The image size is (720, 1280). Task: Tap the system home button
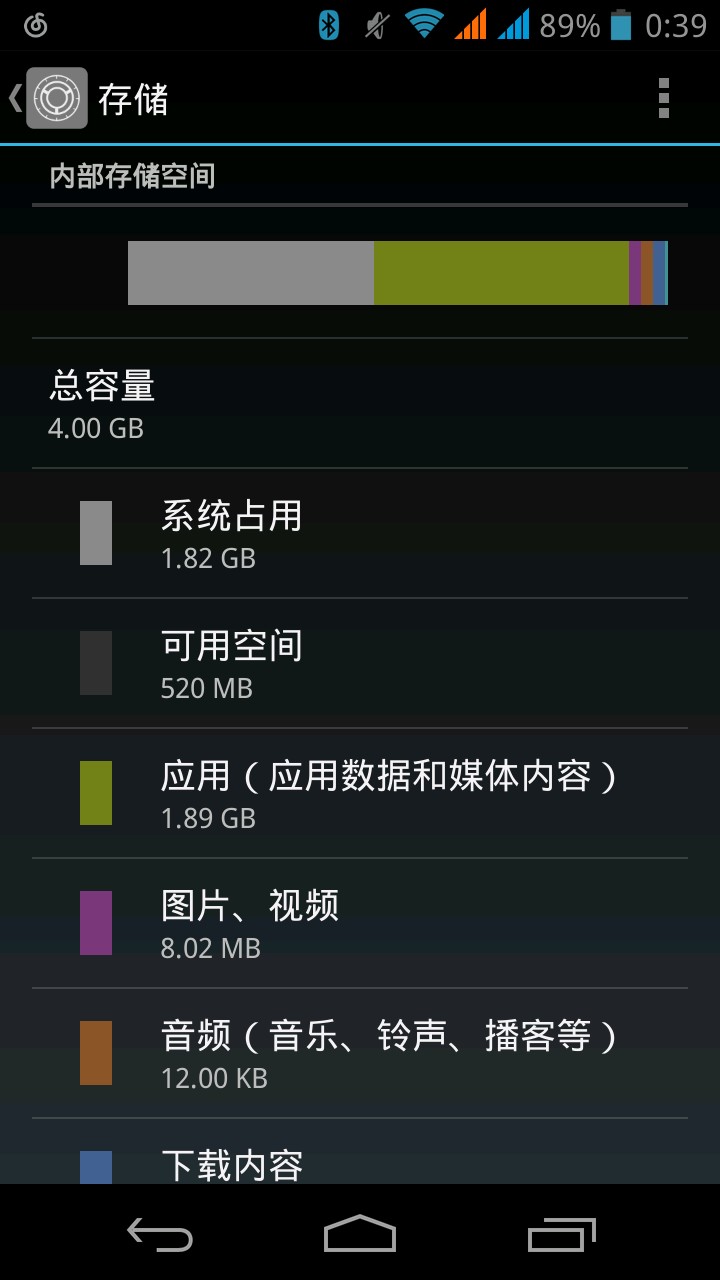[x=360, y=1234]
